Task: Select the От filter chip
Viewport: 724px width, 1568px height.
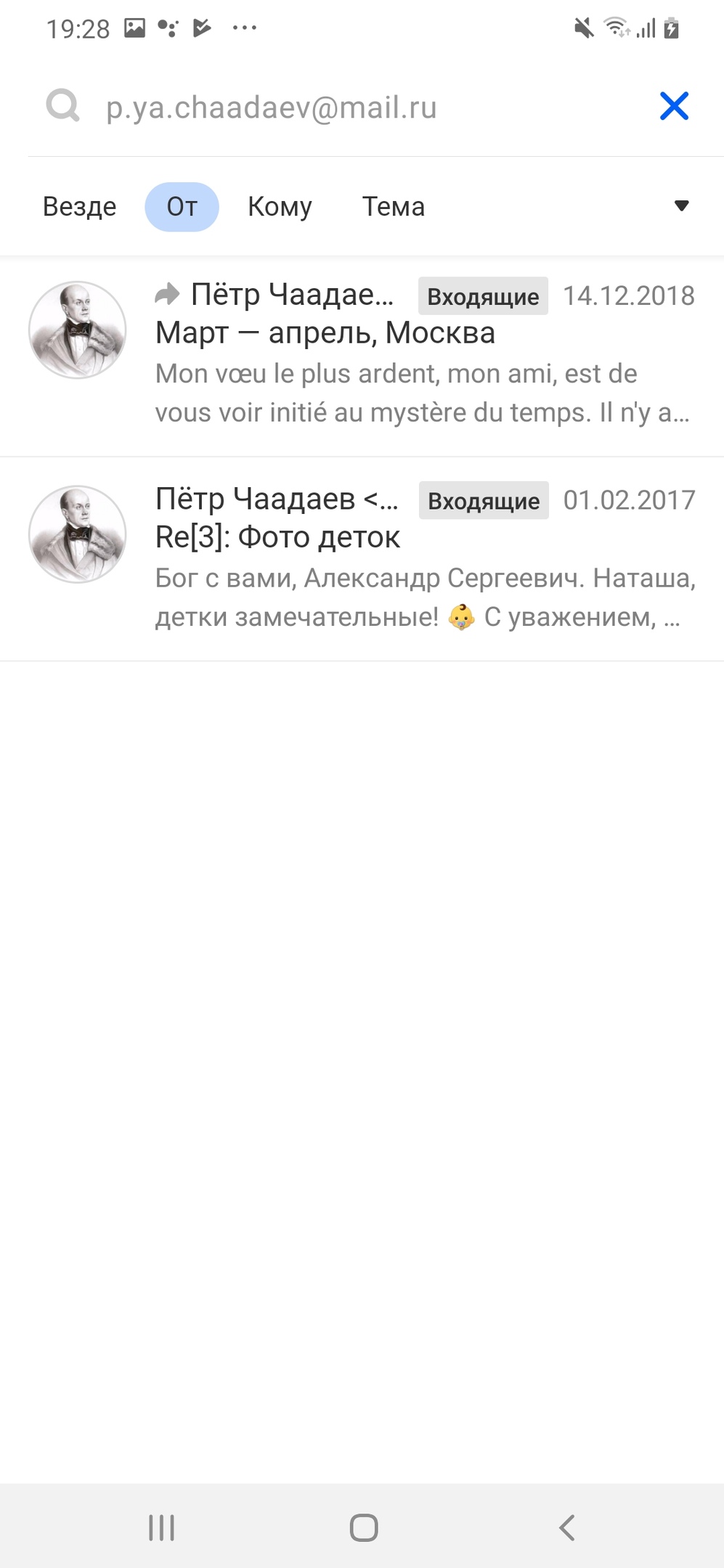Action: coord(182,207)
